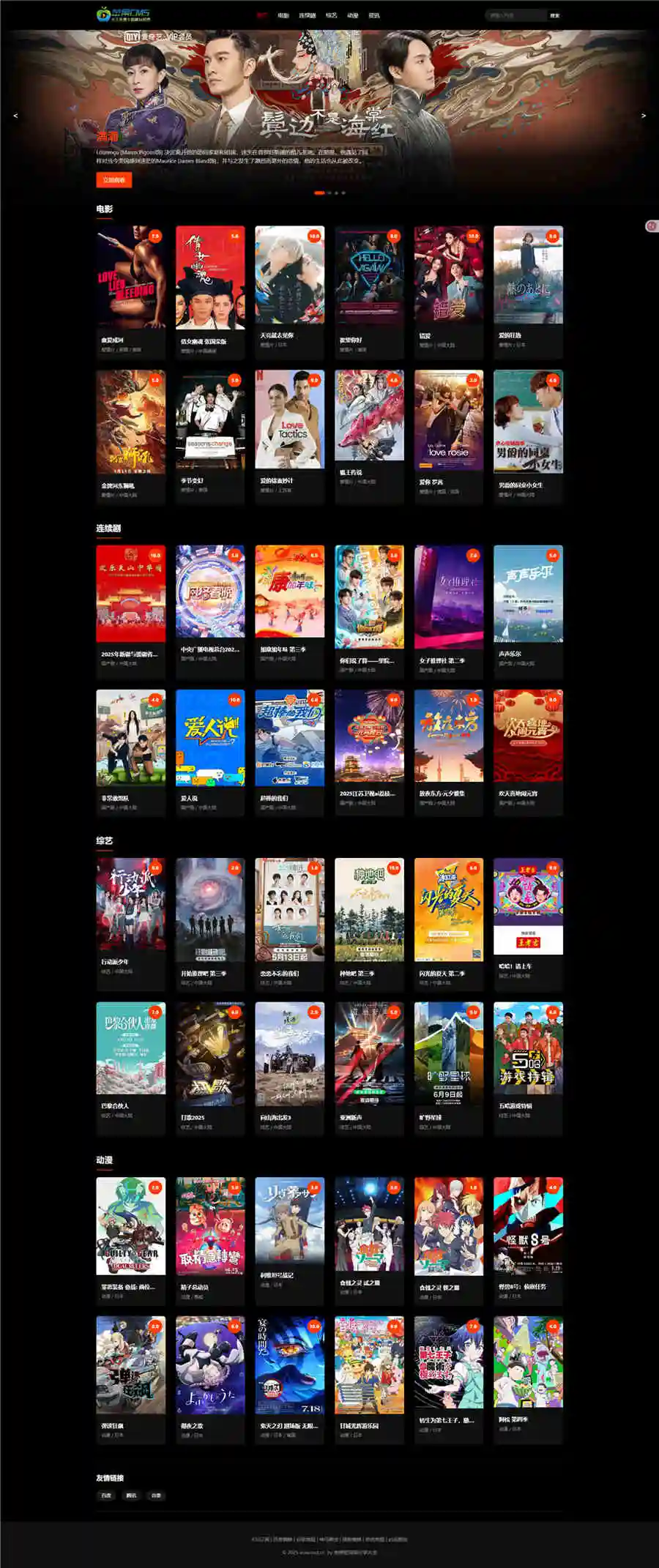The height and width of the screenshot is (1568, 659).
Task: Go to the 综艺 nav tab
Action: pos(331,15)
